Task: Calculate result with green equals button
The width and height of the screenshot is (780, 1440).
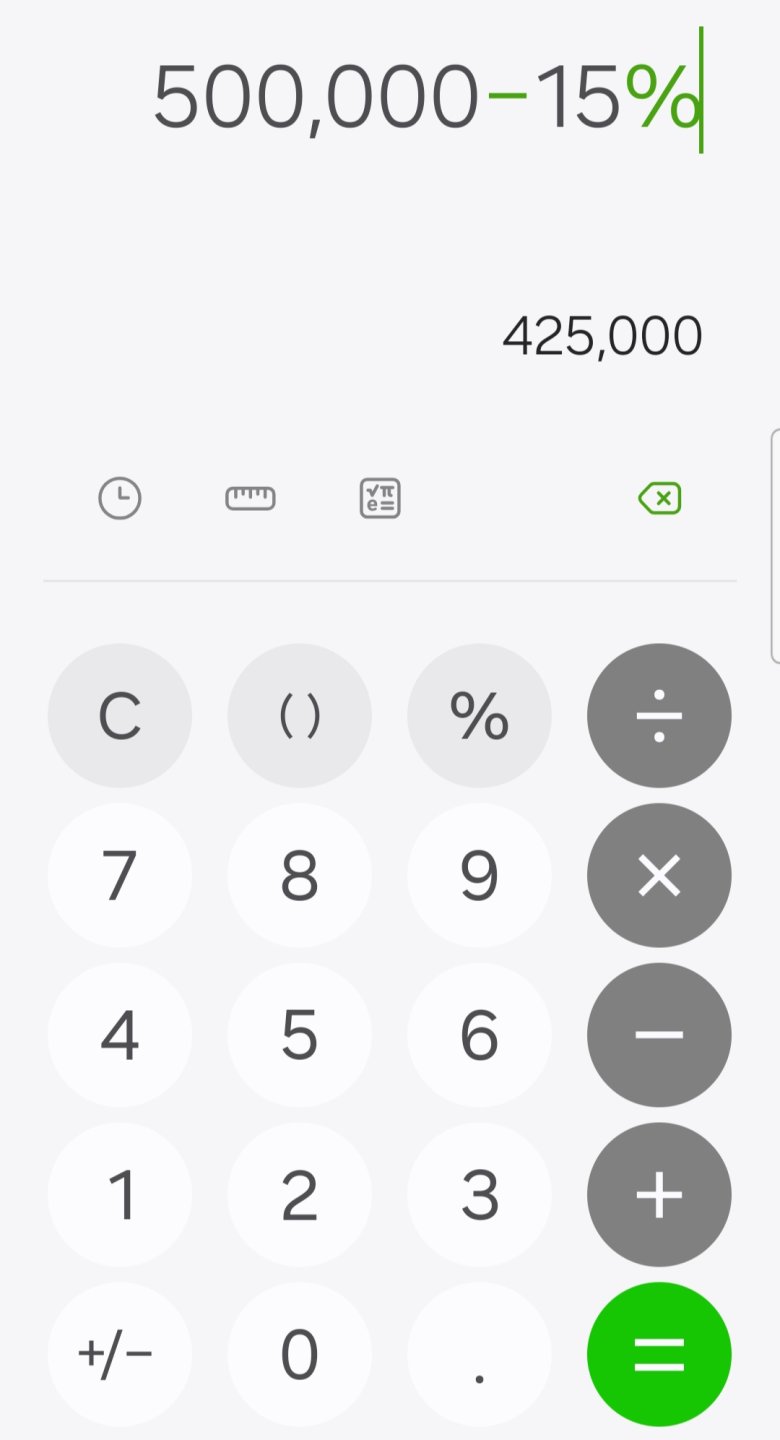Action: (660, 1355)
